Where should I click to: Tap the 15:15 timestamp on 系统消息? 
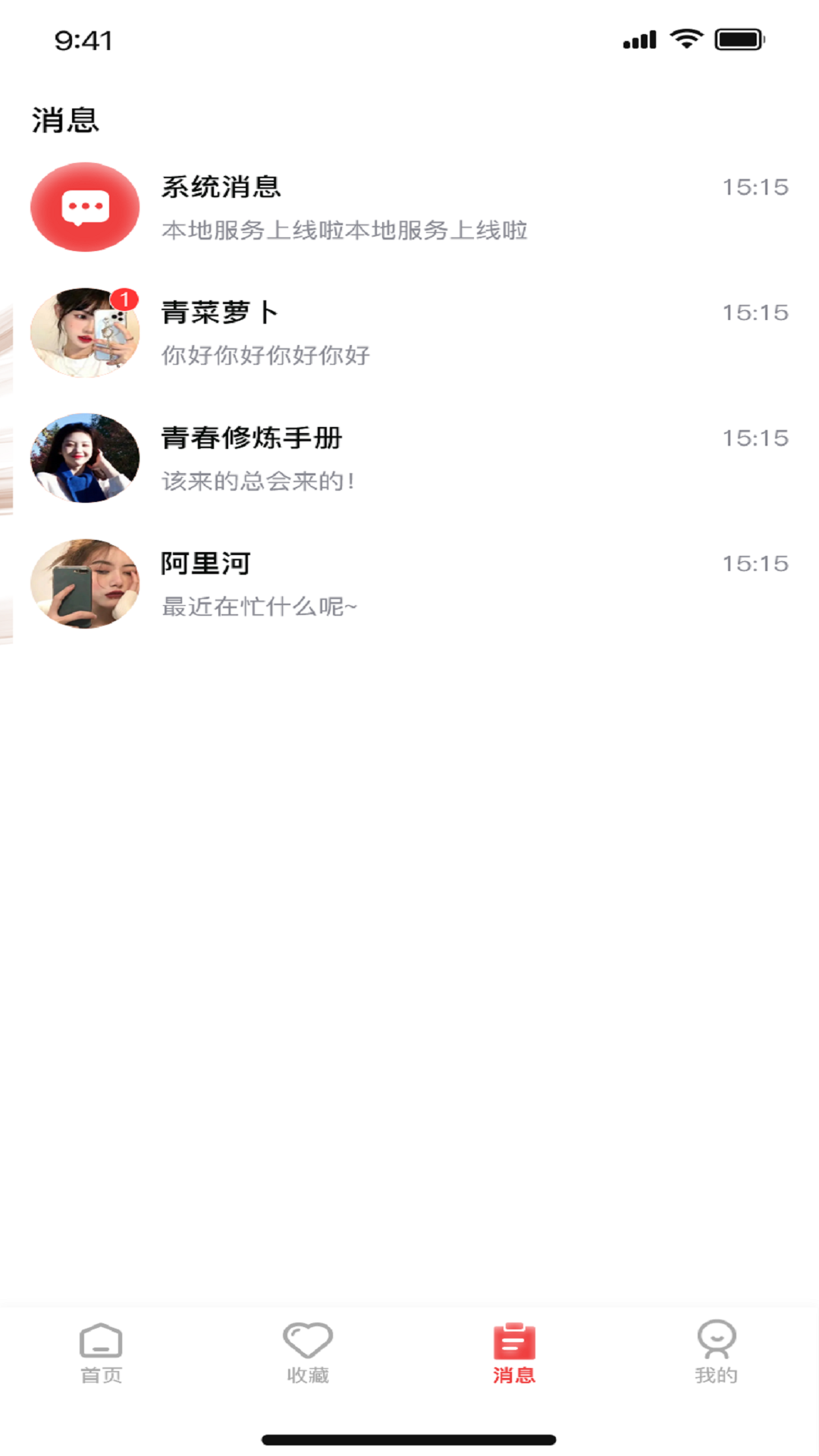755,187
